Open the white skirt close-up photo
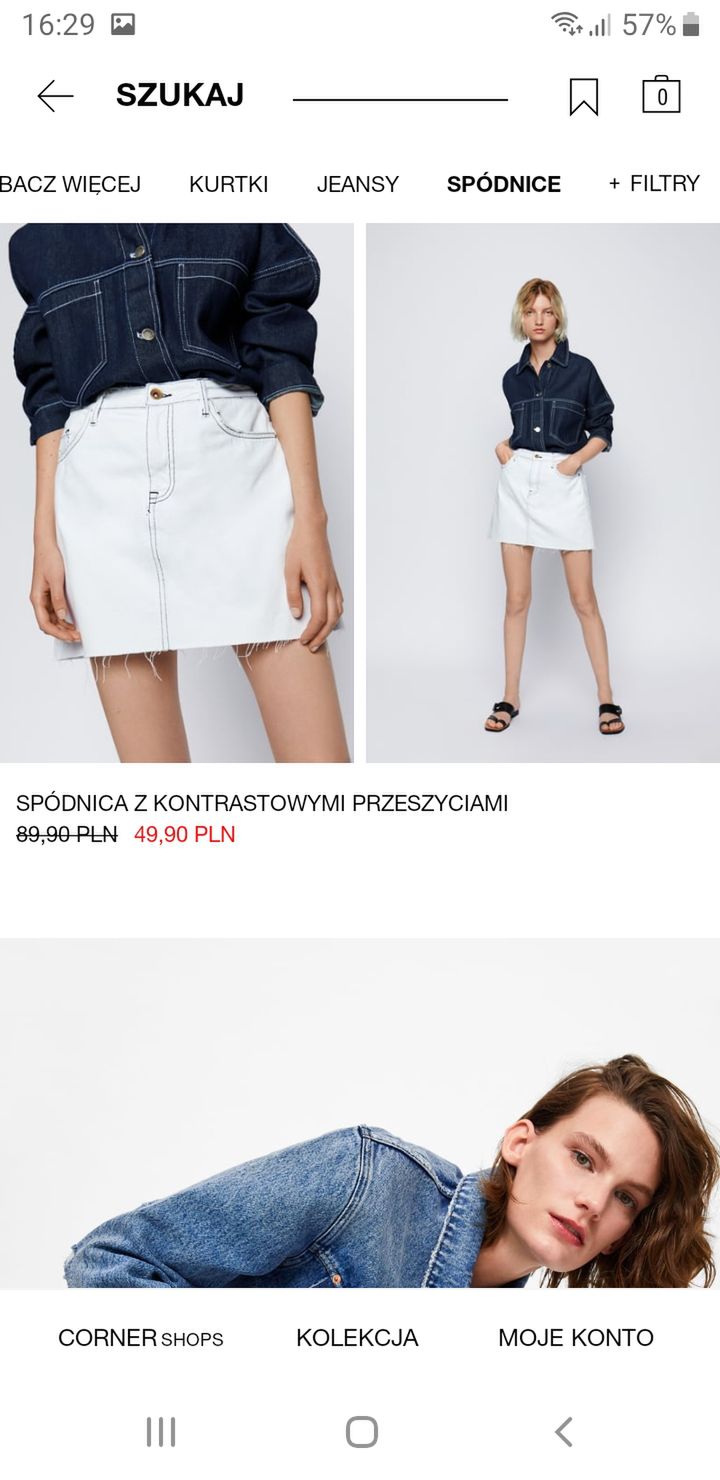This screenshot has width=720, height=1480. pyautogui.click(x=177, y=493)
